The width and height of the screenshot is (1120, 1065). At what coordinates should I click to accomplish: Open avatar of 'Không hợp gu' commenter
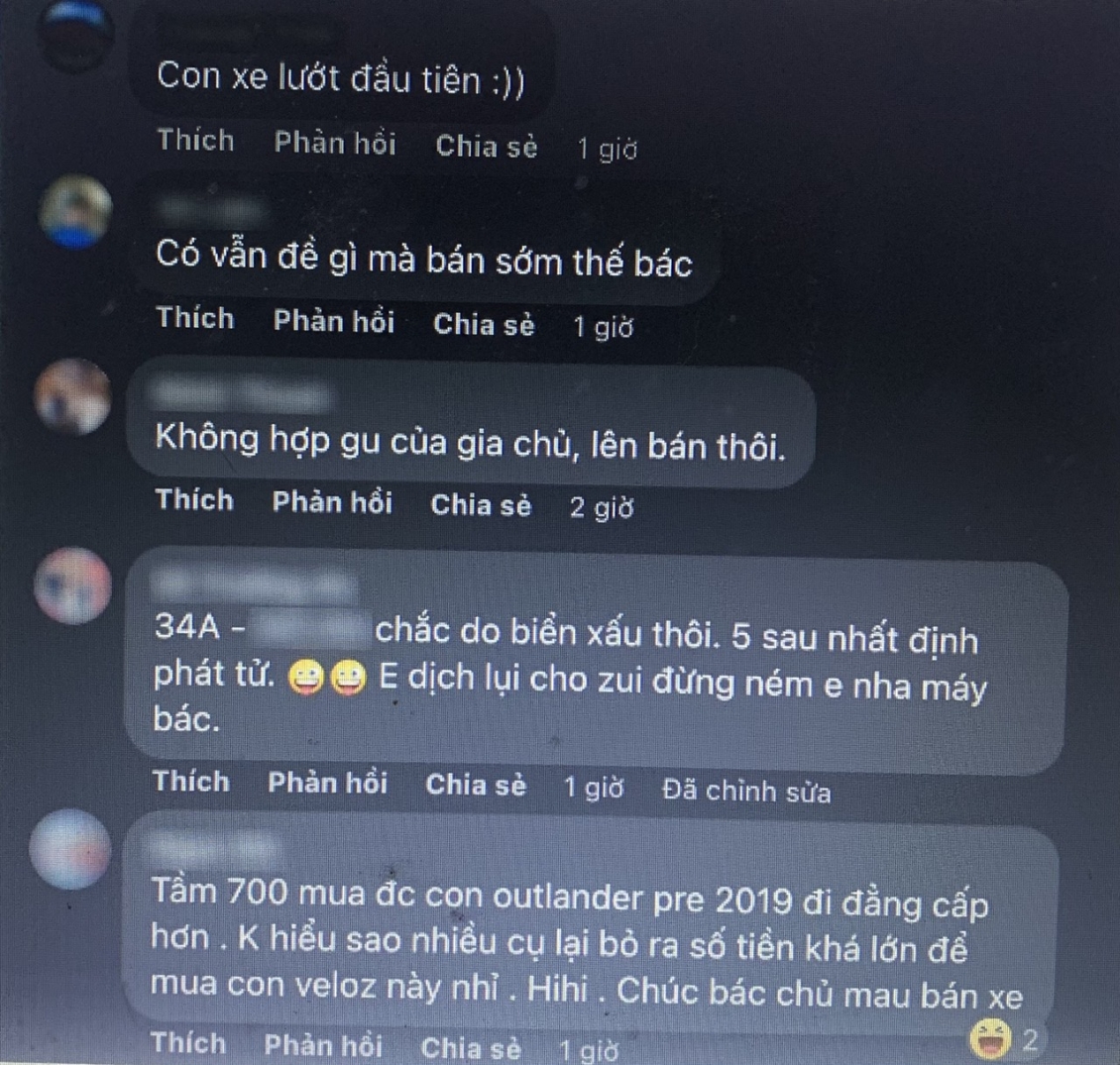pyautogui.click(x=72, y=397)
